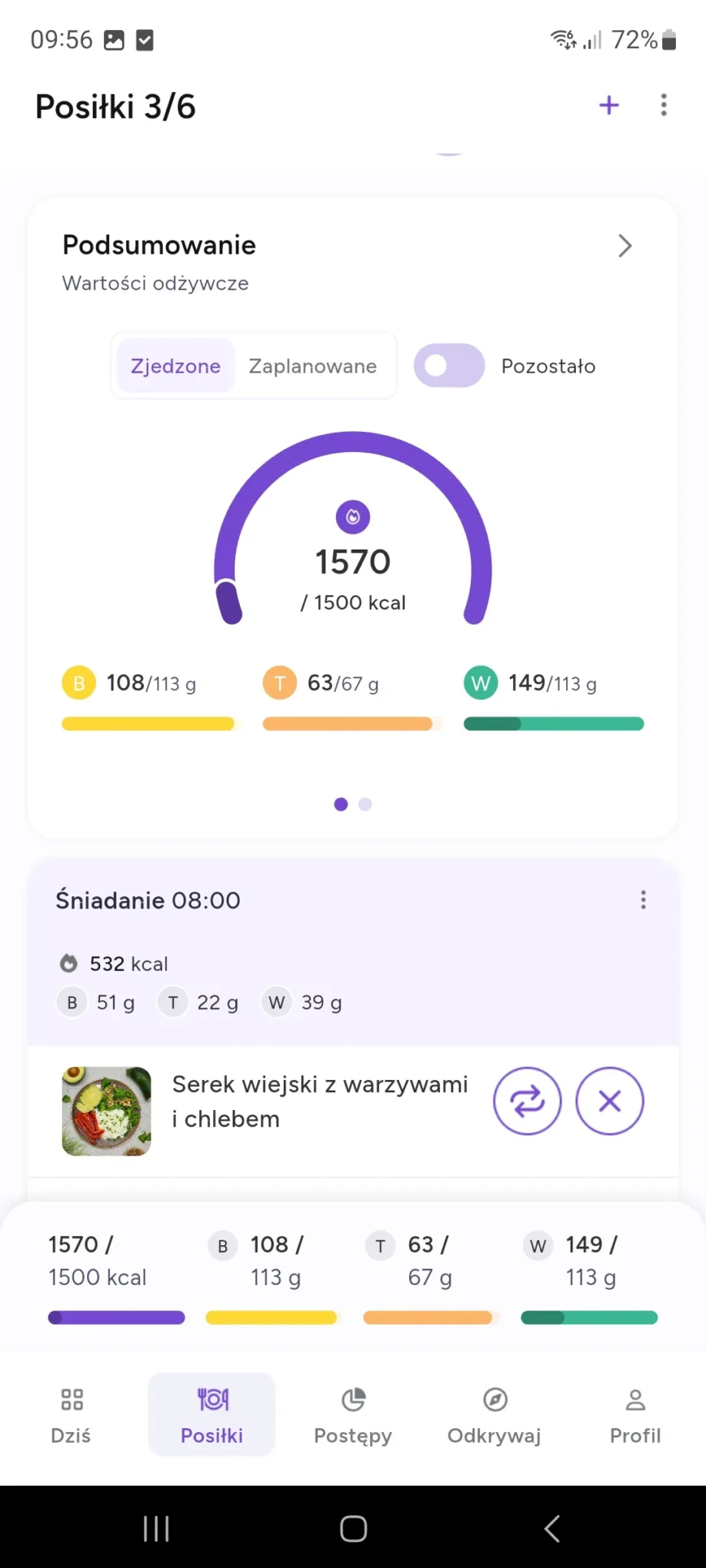Open Odkrywaj using the compass icon
This screenshot has height=1568, width=706.
point(494,1399)
